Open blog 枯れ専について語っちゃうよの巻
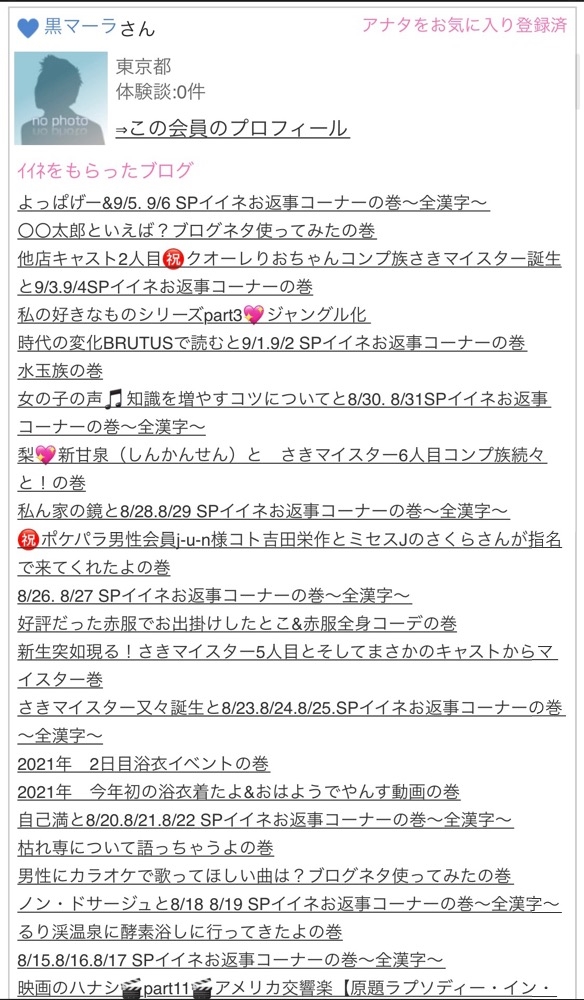The image size is (584, 1000). (145, 848)
